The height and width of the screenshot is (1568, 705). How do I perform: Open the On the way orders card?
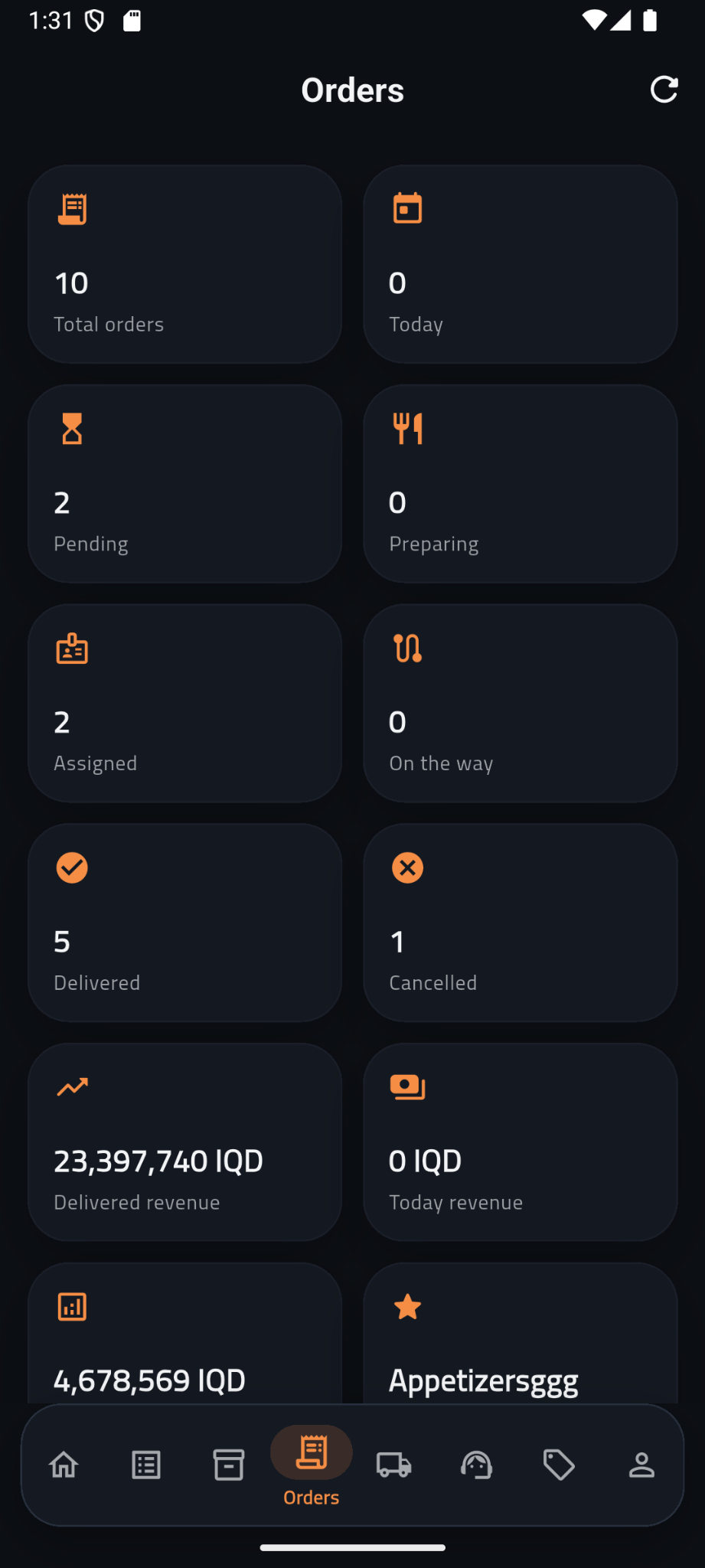point(520,703)
